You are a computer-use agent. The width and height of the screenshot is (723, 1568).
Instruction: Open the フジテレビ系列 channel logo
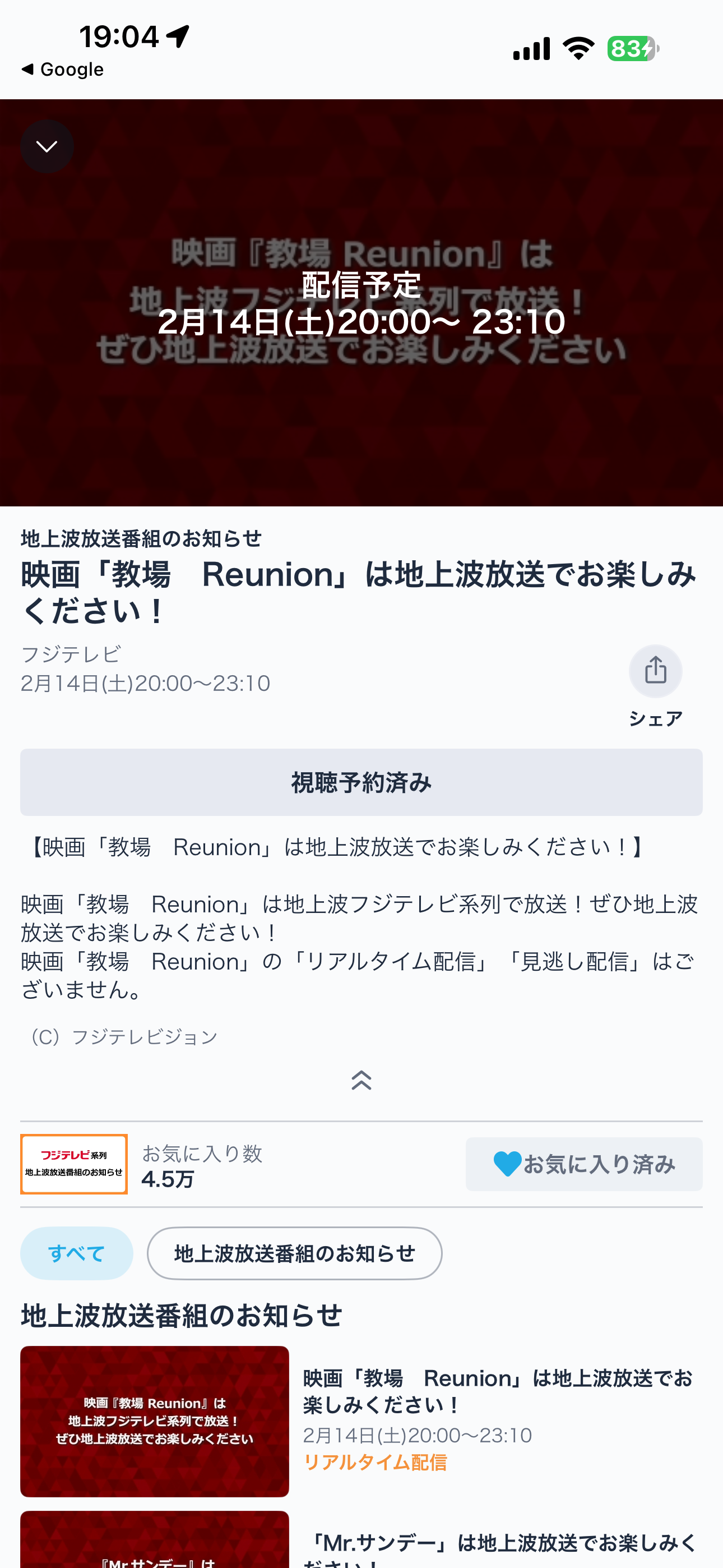(x=73, y=1164)
